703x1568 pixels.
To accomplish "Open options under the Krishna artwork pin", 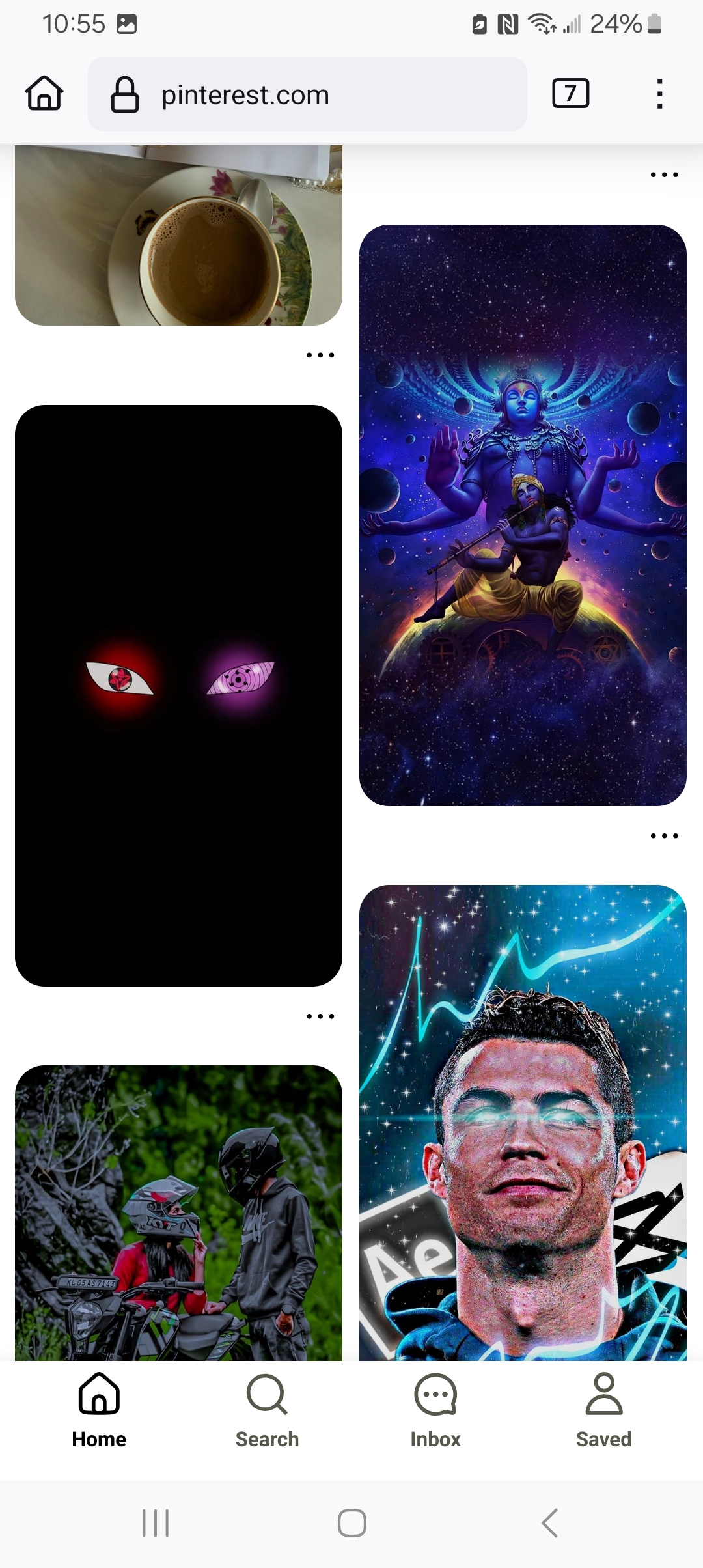I will click(664, 836).
